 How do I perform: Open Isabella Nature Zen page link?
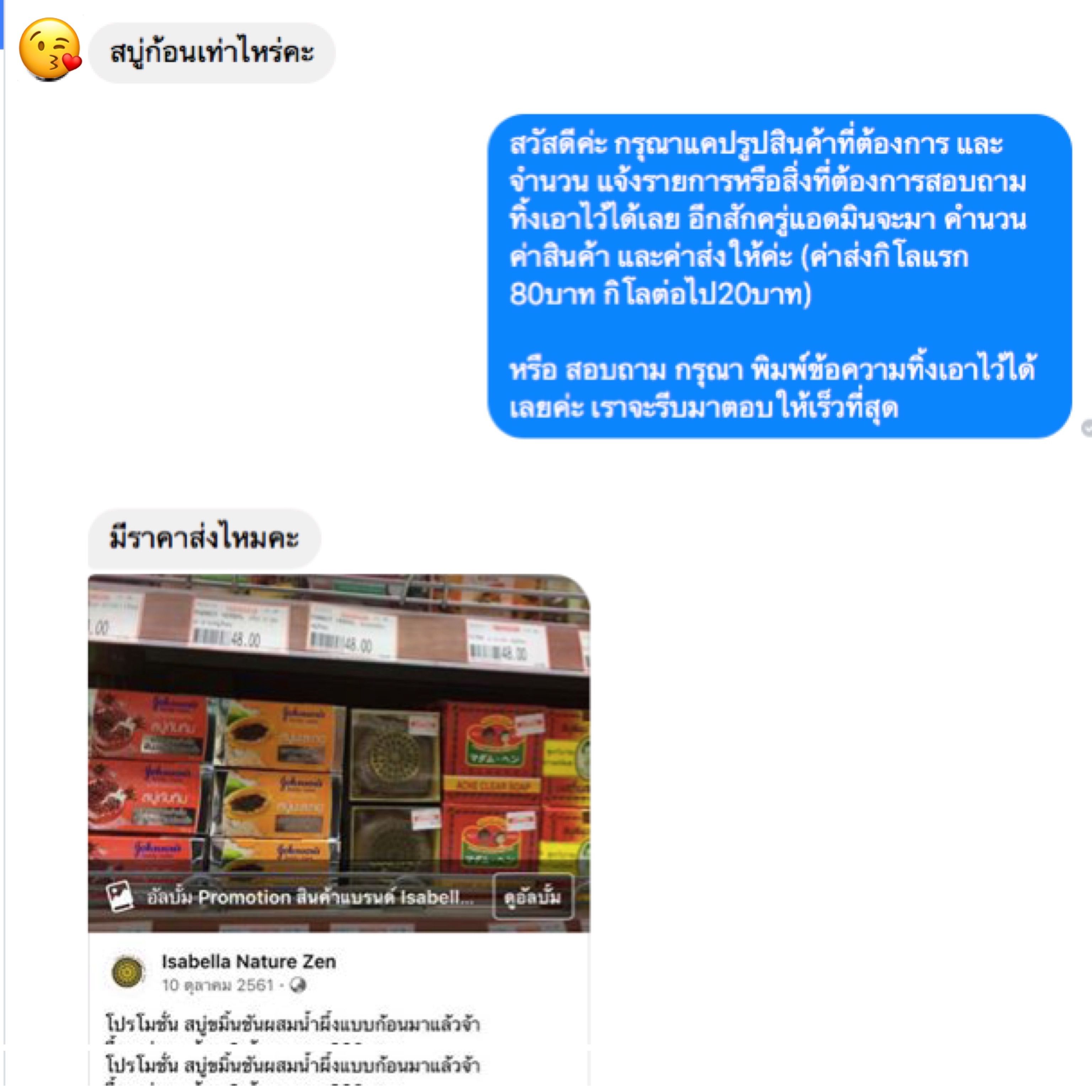pyautogui.click(x=249, y=962)
